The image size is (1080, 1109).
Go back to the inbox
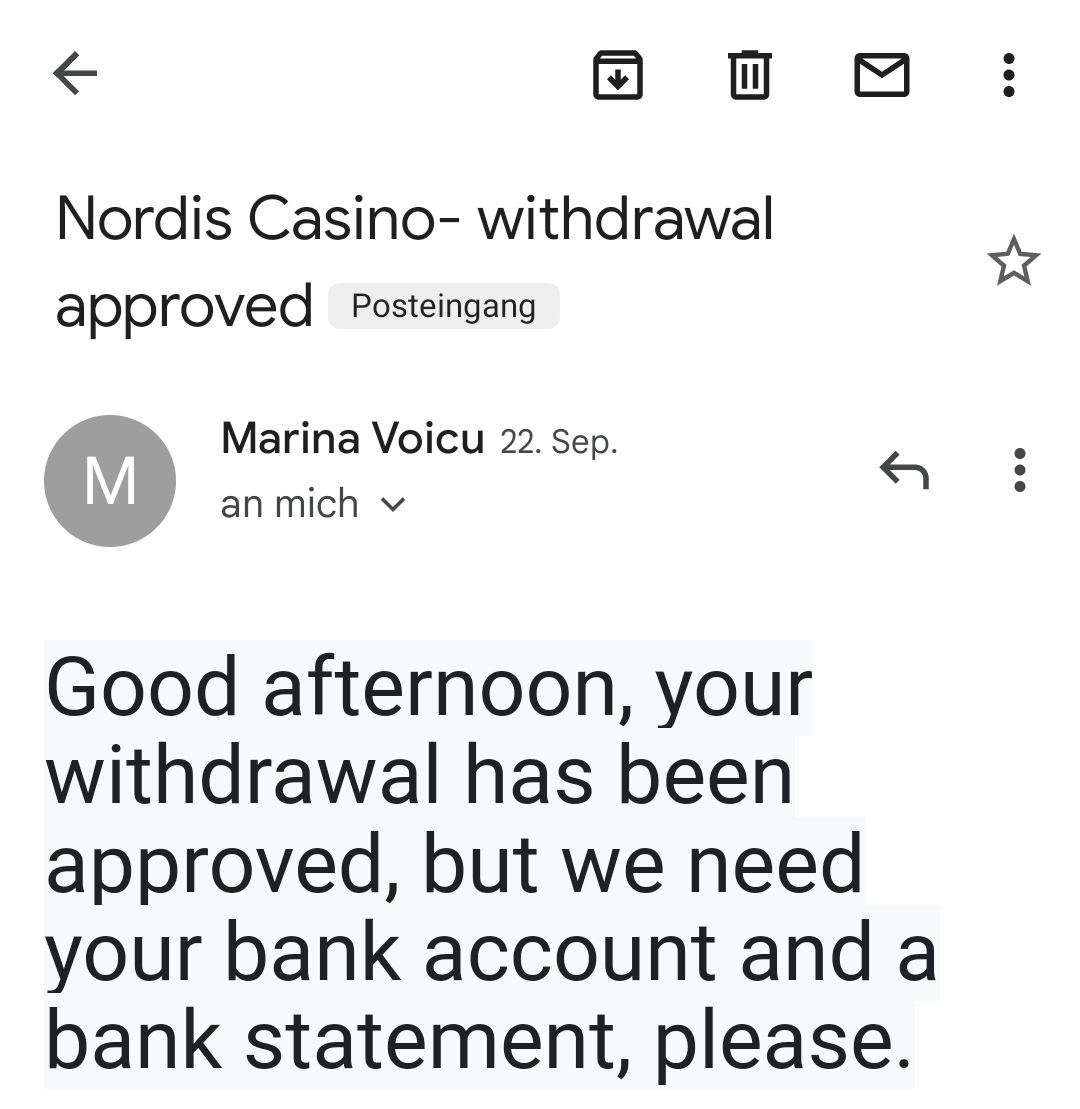click(75, 74)
